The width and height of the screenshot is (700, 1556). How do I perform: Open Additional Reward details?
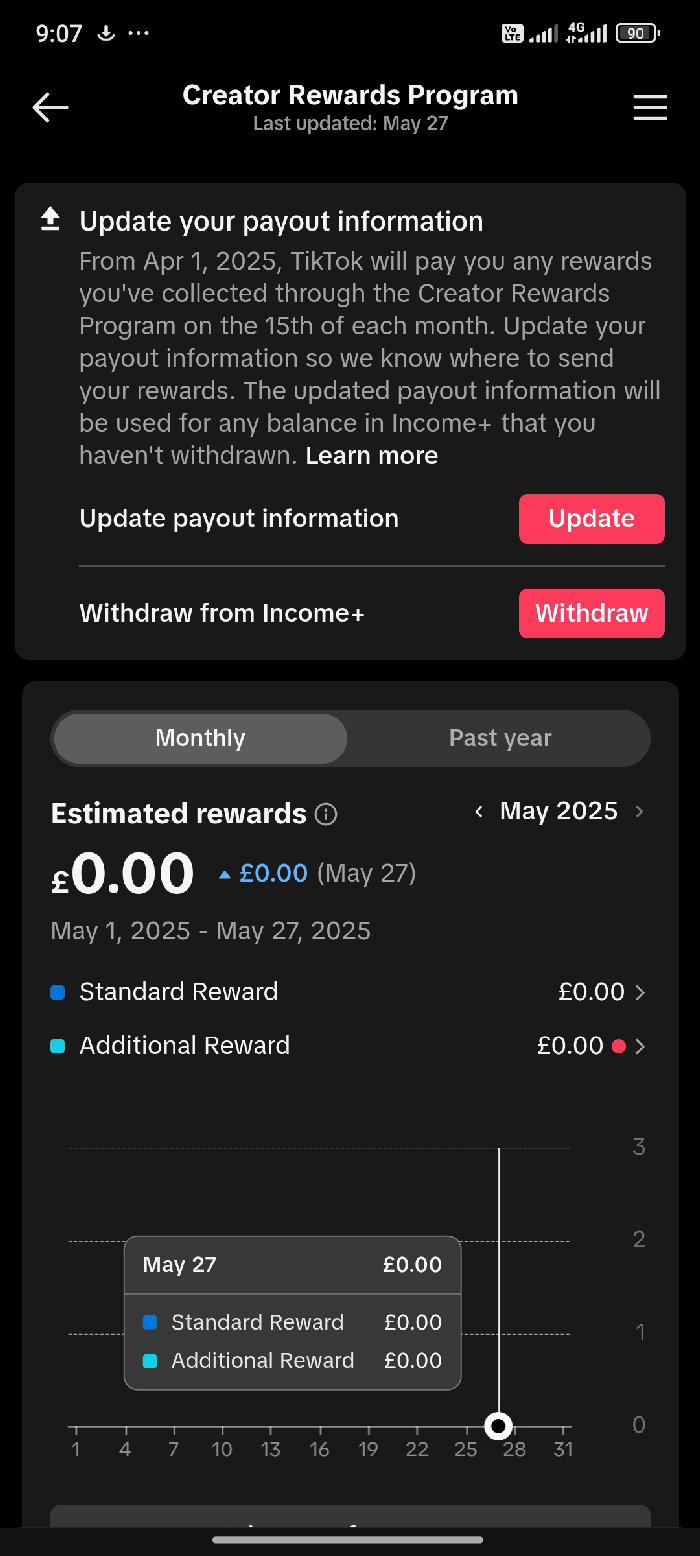(x=349, y=1046)
